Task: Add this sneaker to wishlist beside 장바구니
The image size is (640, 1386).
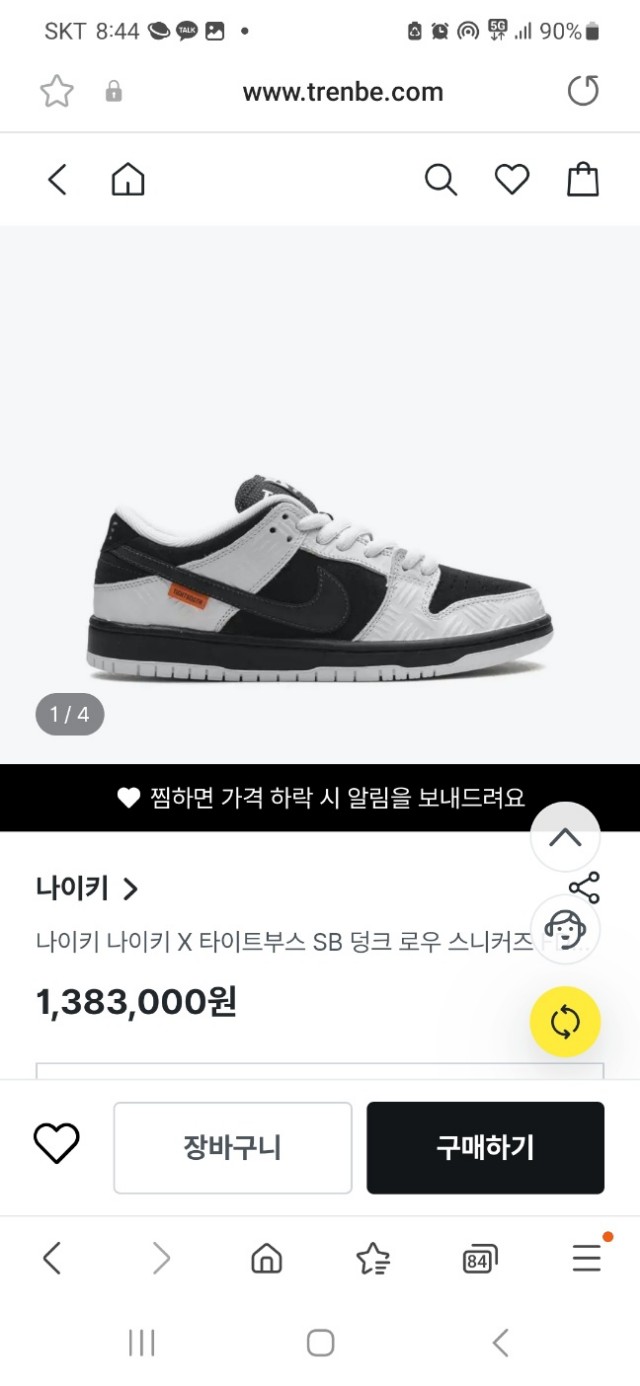Action: coord(57,1143)
